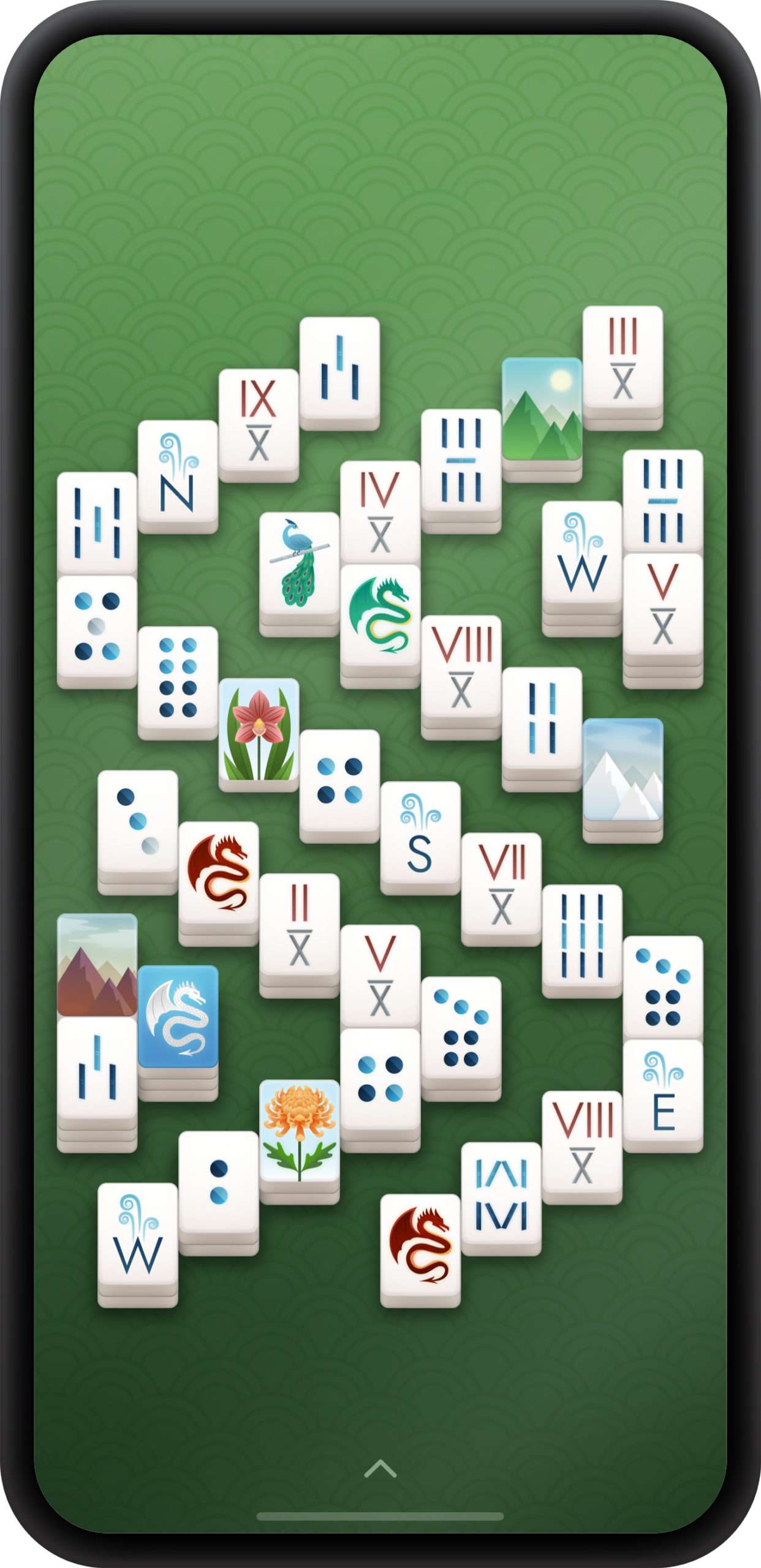This screenshot has width=761, height=1568.
Task: Select the North wind tile
Action: [178, 472]
